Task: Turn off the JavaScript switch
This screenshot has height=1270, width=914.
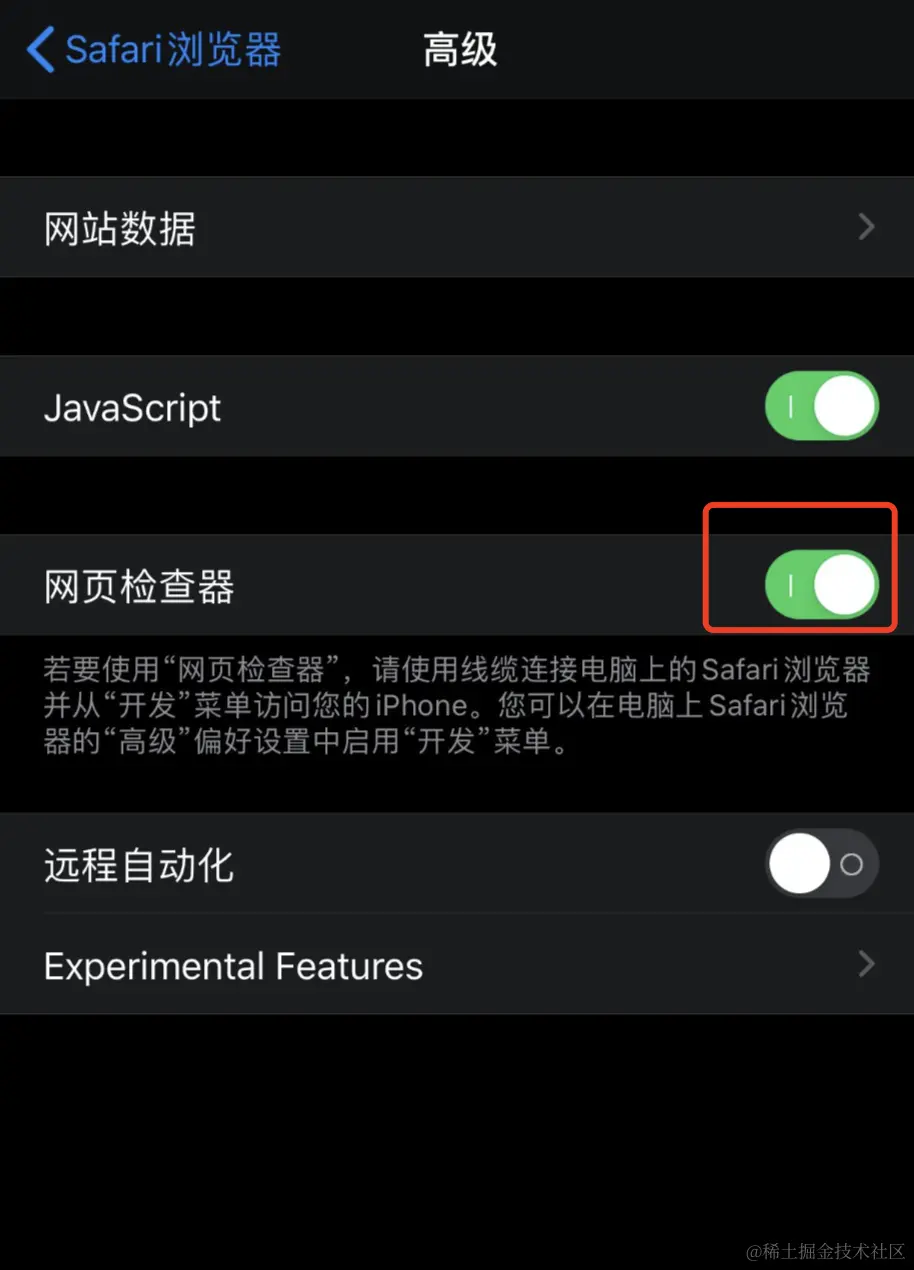Action: point(821,407)
